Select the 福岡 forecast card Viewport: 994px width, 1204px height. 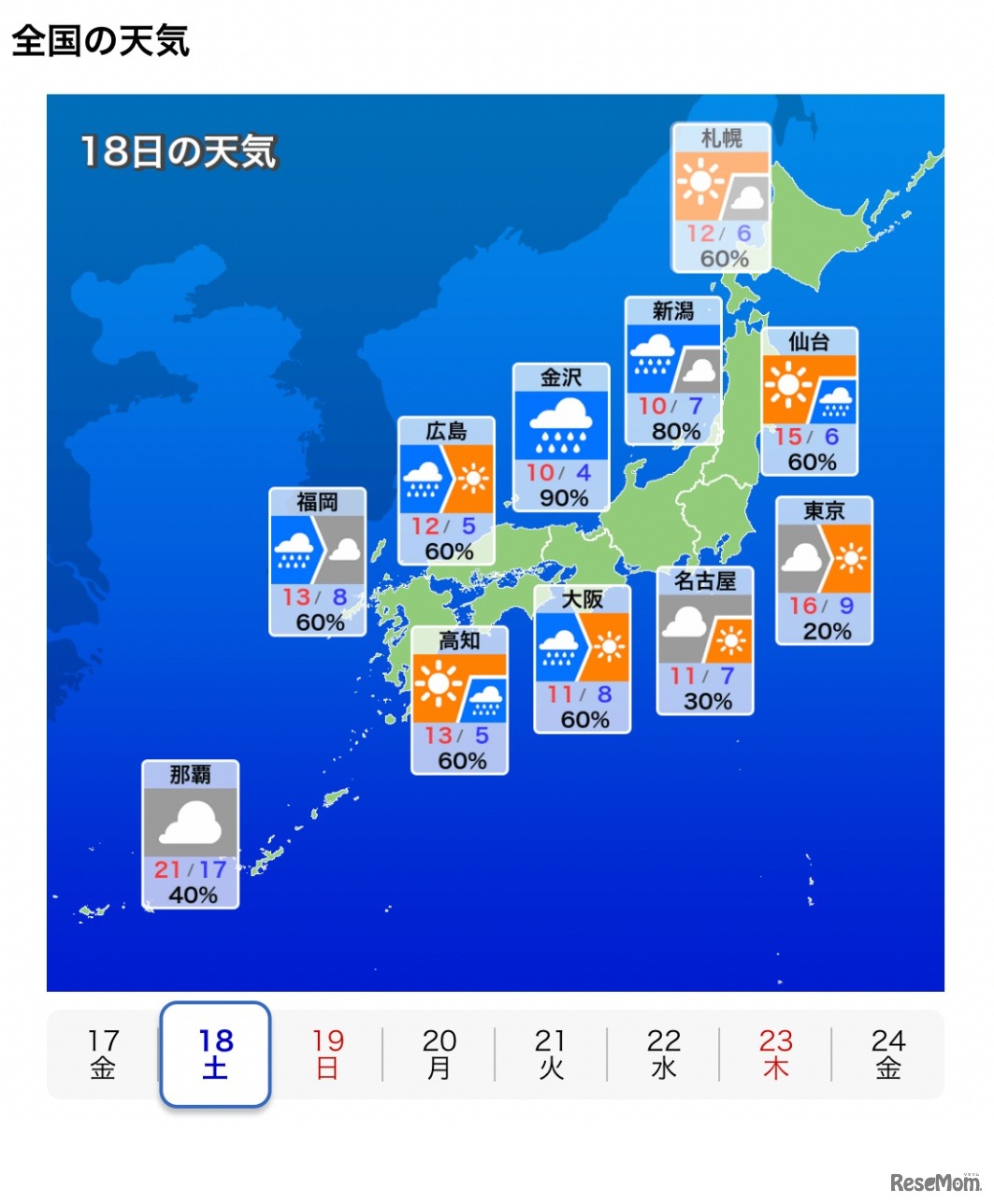(x=317, y=562)
